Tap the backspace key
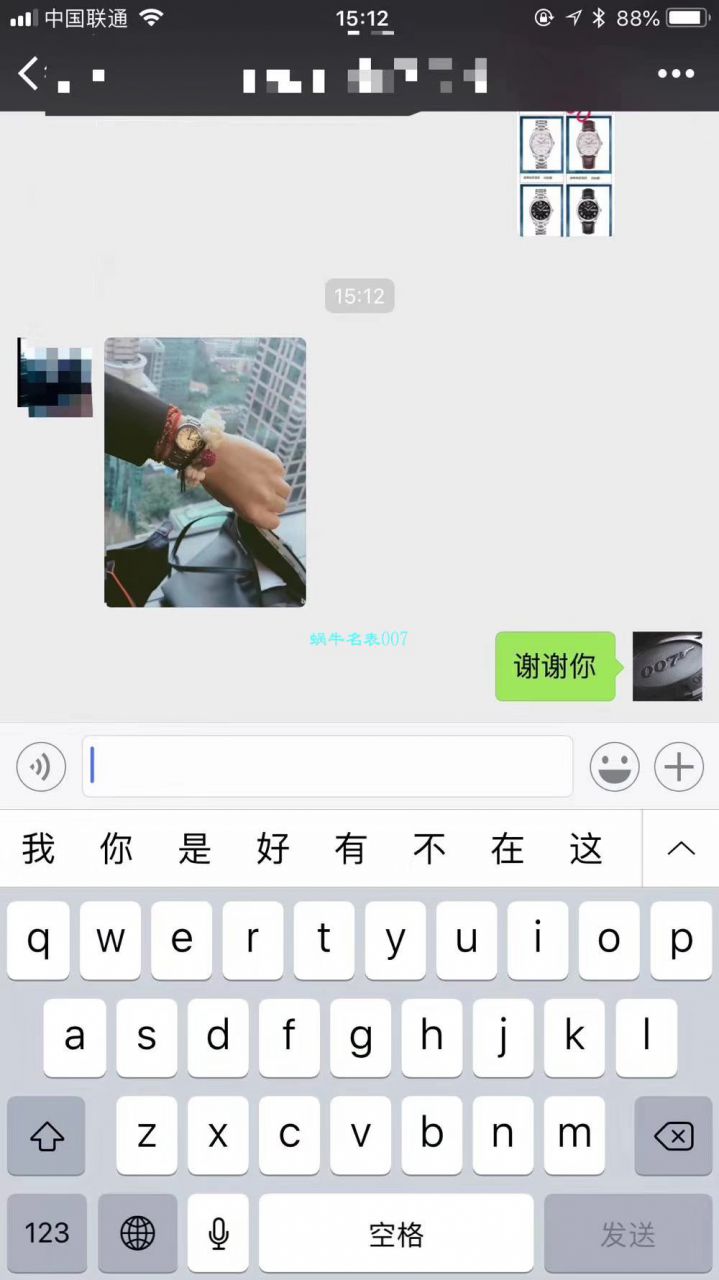The image size is (719, 1280). click(x=673, y=1136)
